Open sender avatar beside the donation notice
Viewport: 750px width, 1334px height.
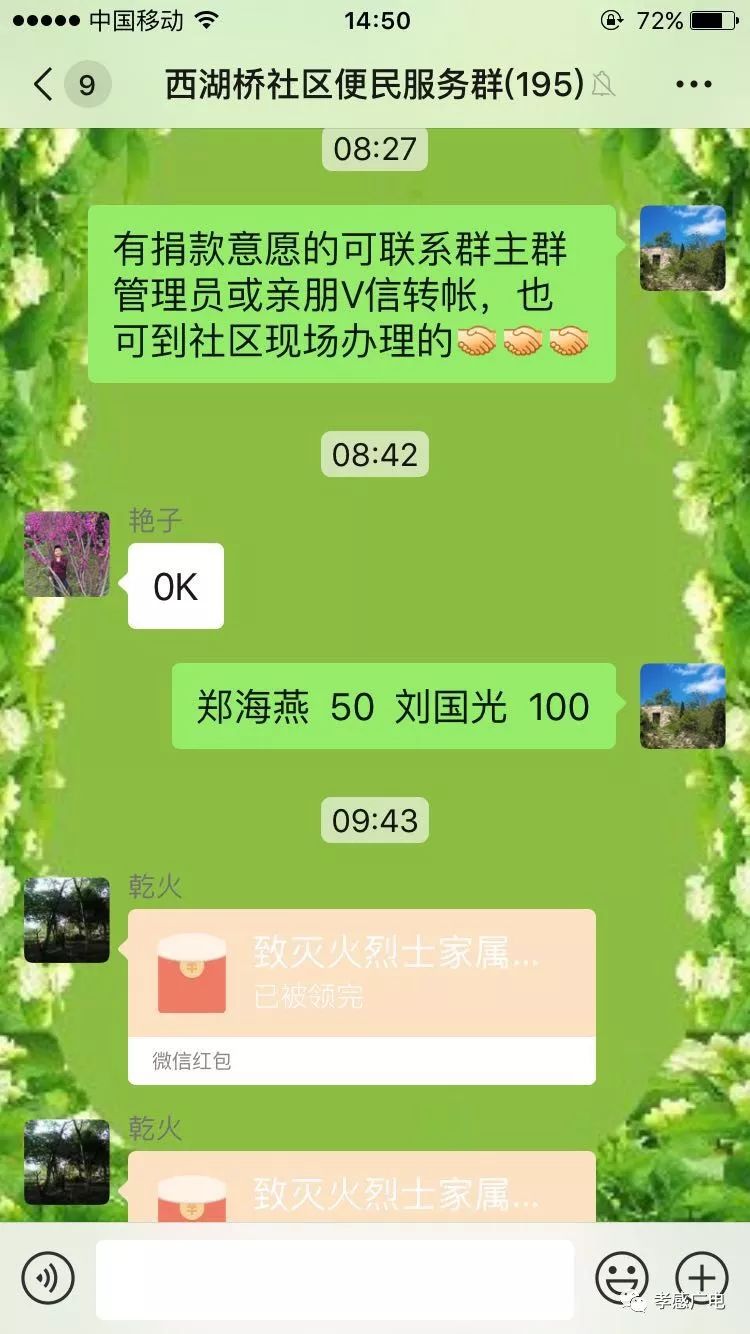682,249
